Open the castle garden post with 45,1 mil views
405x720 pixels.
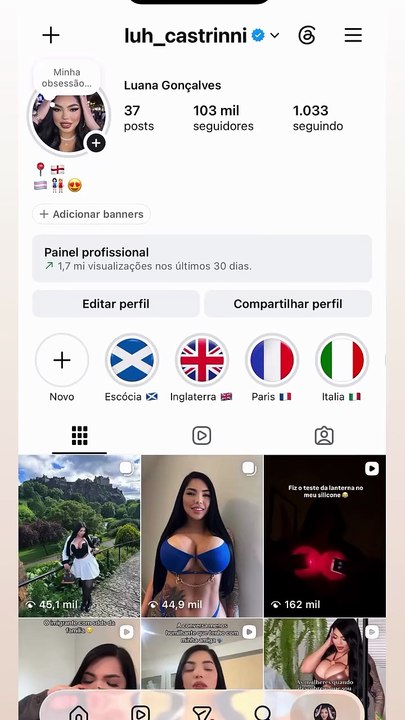coord(79,536)
